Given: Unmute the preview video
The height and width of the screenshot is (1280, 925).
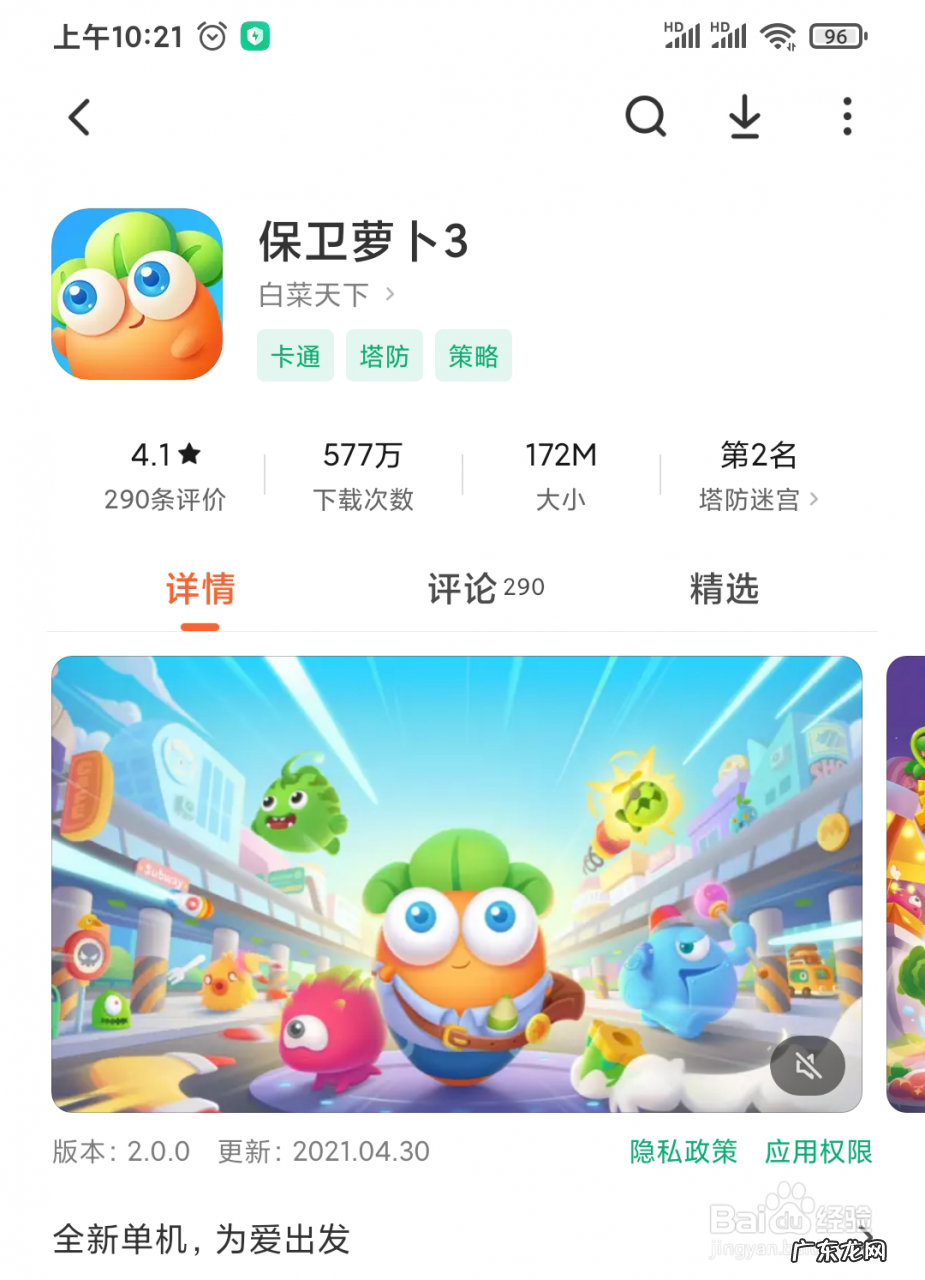Looking at the screenshot, I should [x=807, y=1066].
